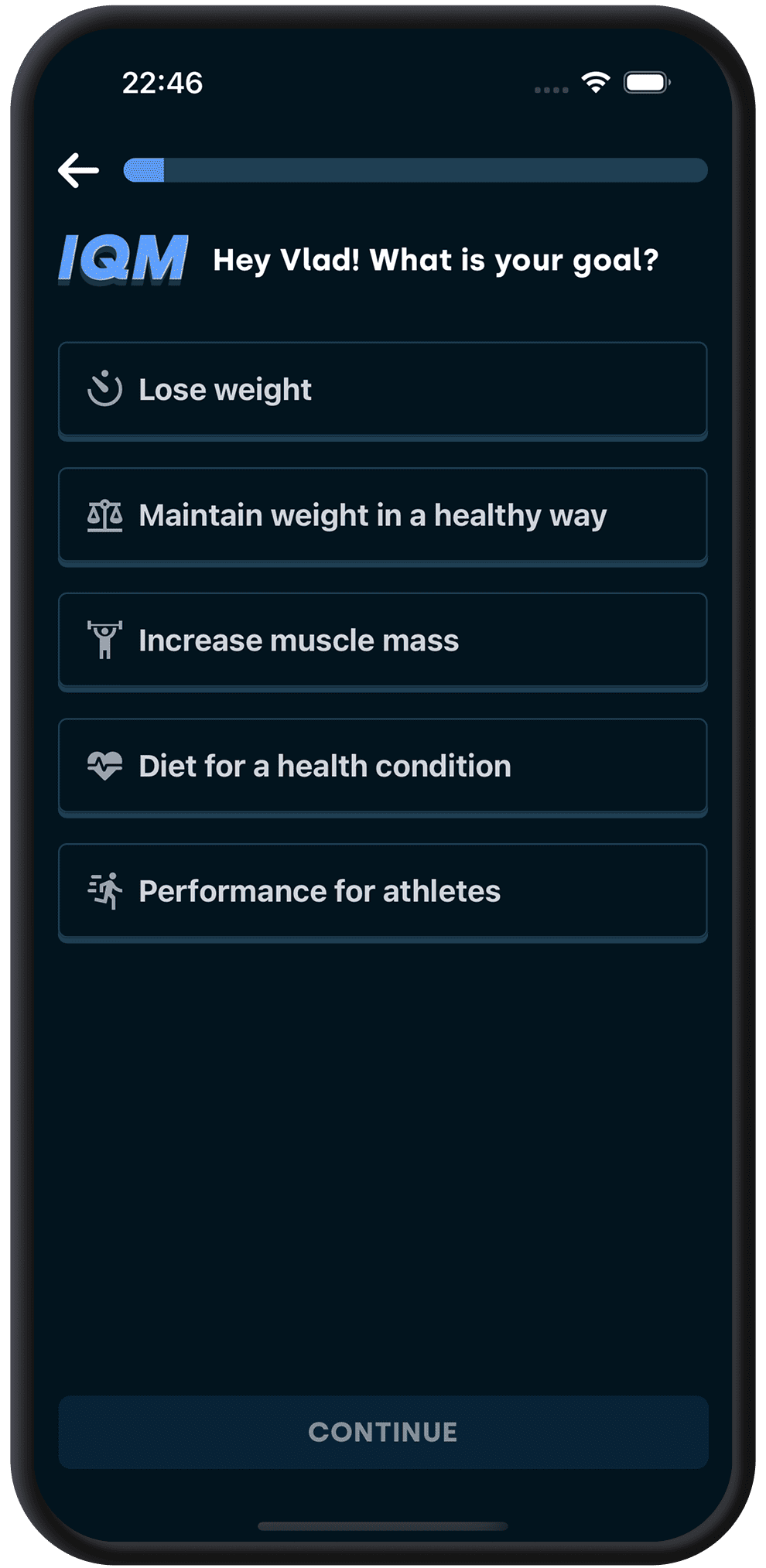Tap the Continue button
The image size is (766, 1568).
point(382,1432)
